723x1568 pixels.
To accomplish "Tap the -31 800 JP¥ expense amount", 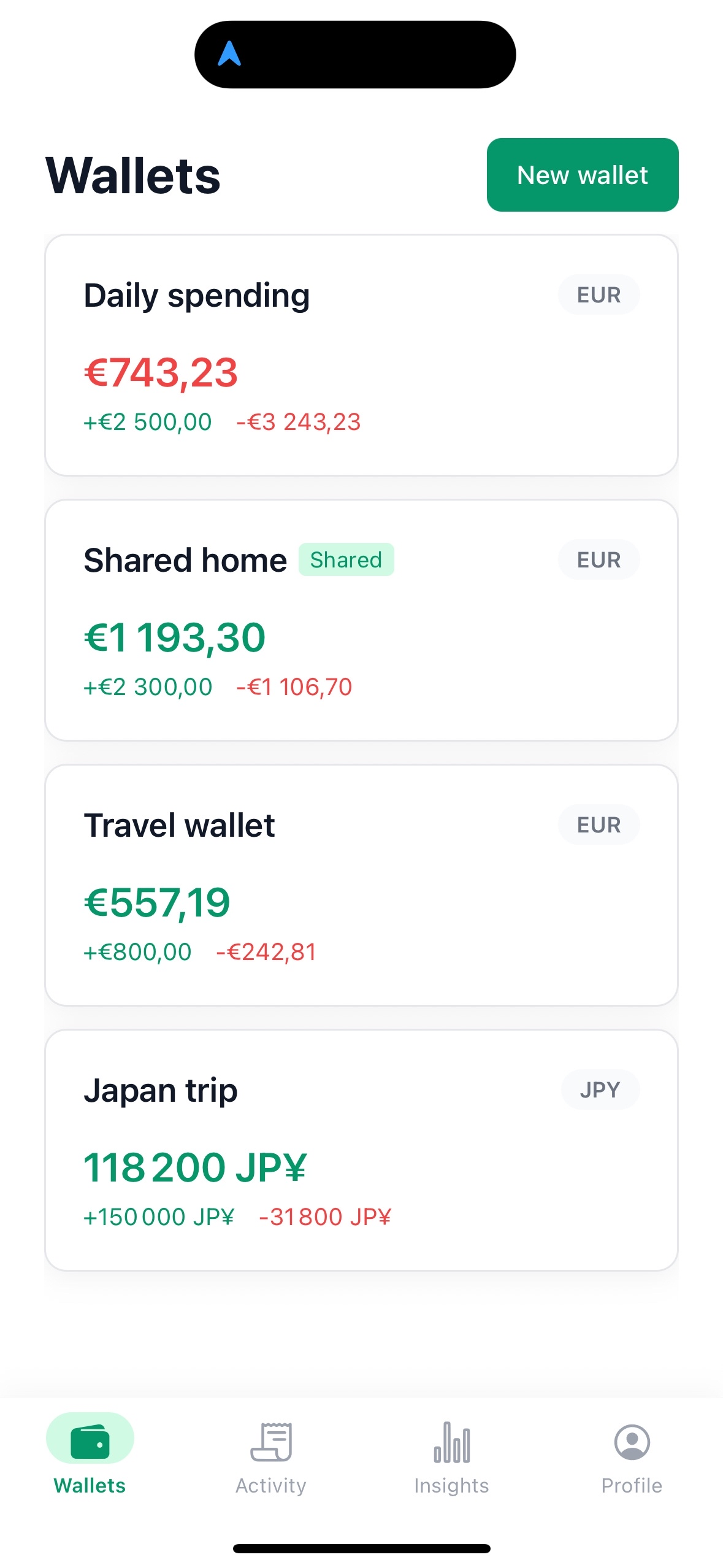I will pyautogui.click(x=325, y=1216).
